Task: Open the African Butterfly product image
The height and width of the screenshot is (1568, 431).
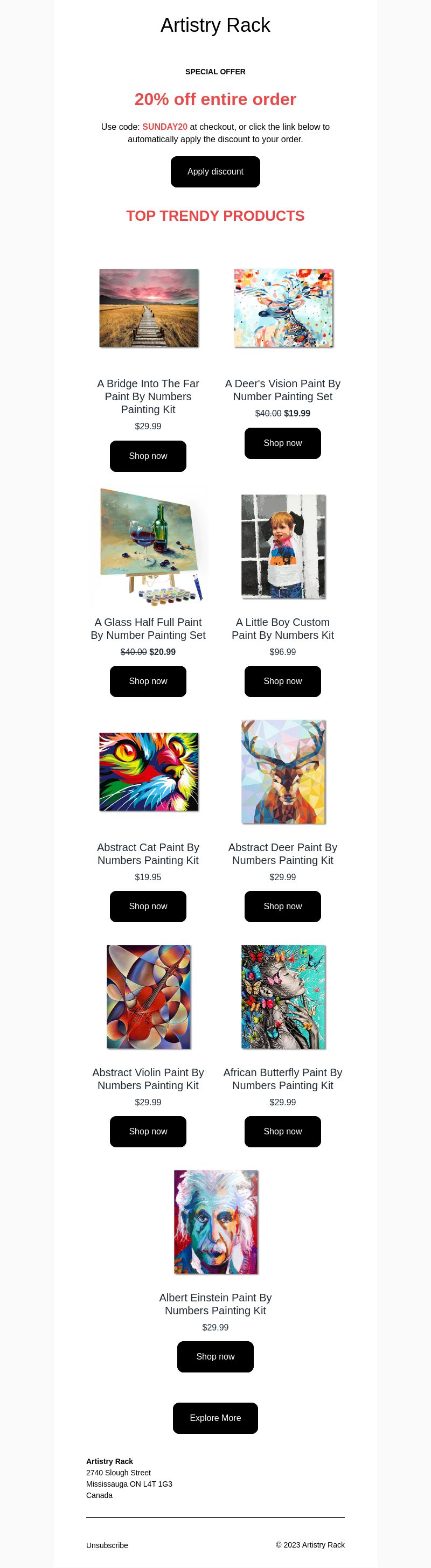Action: (x=283, y=997)
